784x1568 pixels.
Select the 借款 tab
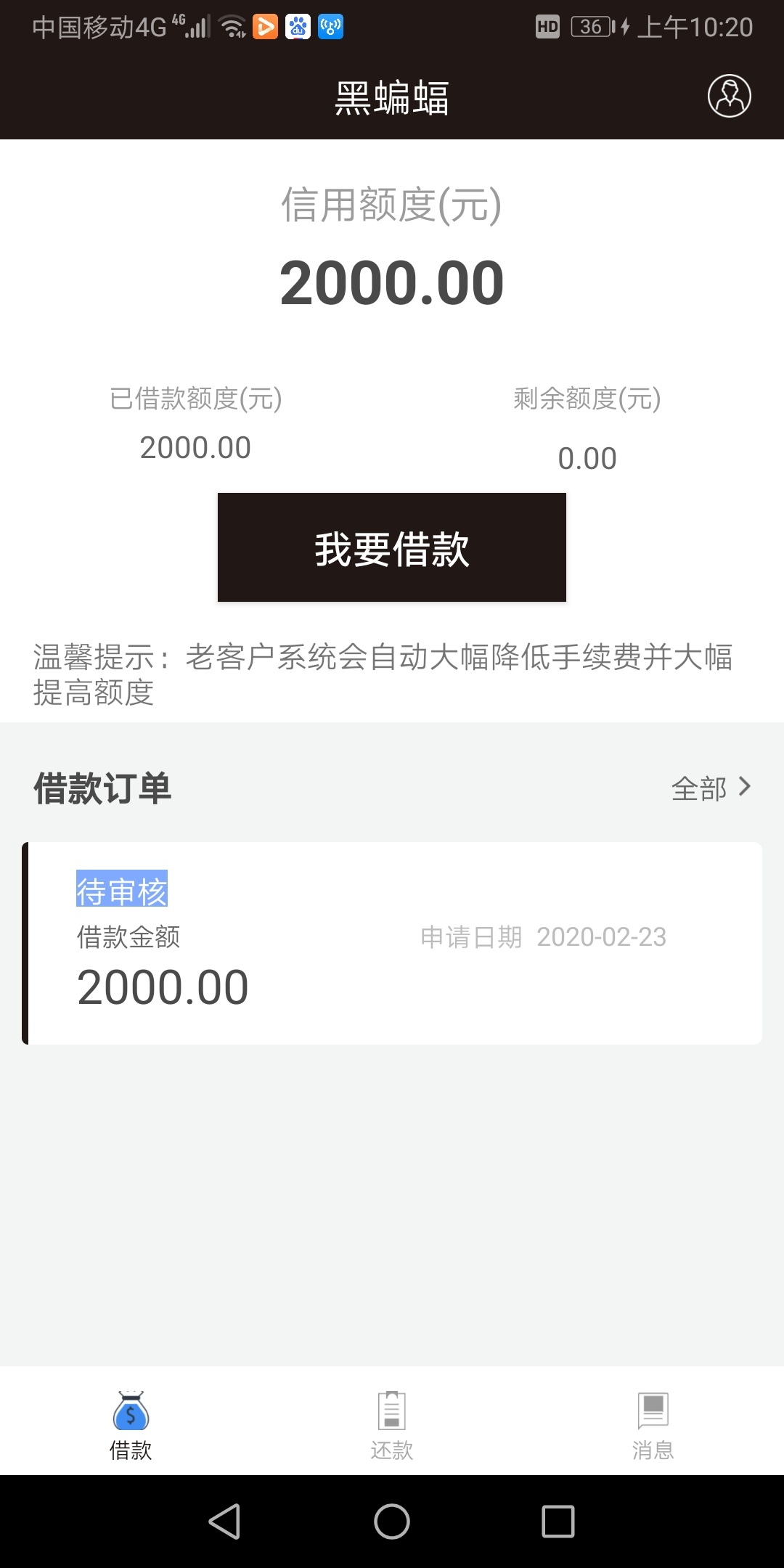click(x=131, y=1425)
